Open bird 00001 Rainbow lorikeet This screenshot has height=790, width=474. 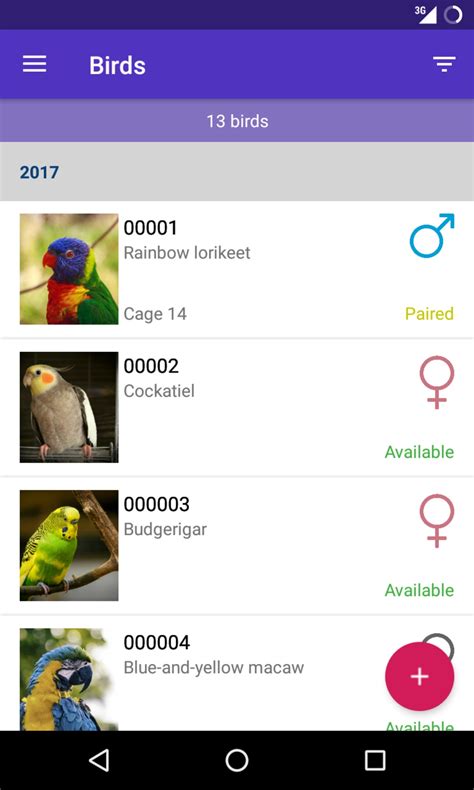pyautogui.click(x=237, y=269)
